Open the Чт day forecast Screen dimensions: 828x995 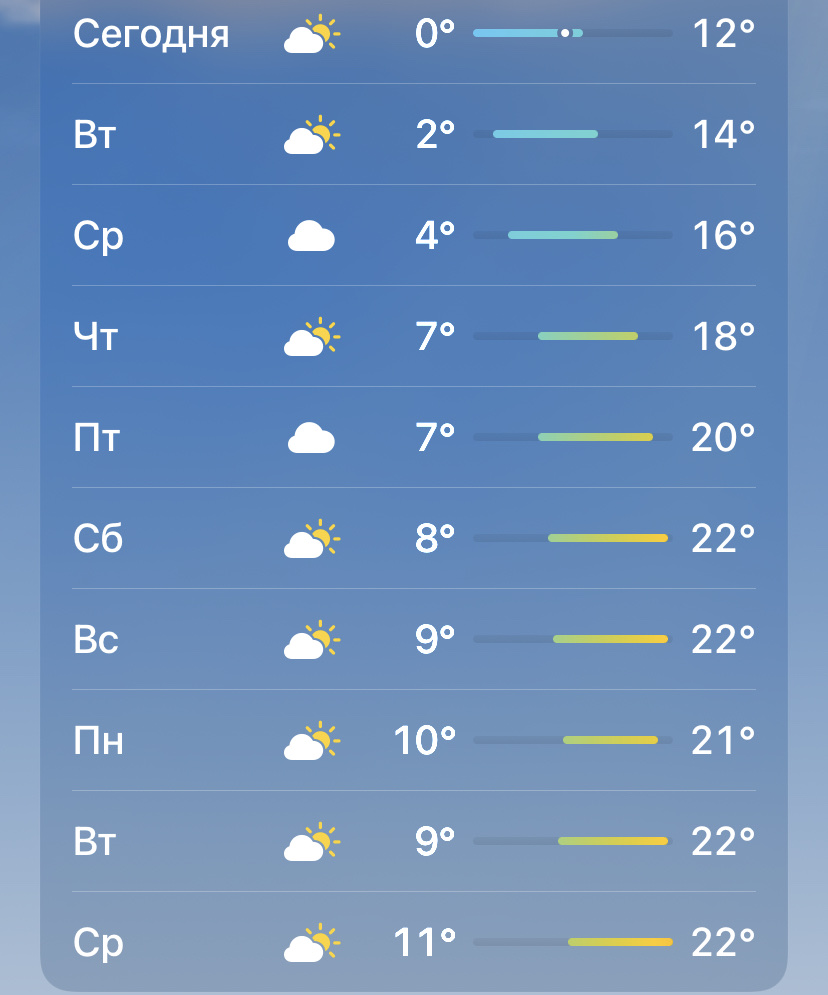(x=413, y=337)
